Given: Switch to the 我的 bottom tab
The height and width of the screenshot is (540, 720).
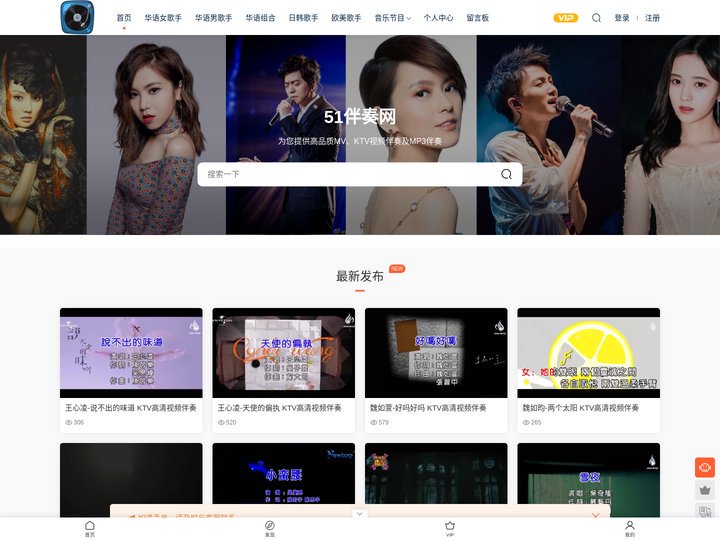Looking at the screenshot, I should (629, 528).
